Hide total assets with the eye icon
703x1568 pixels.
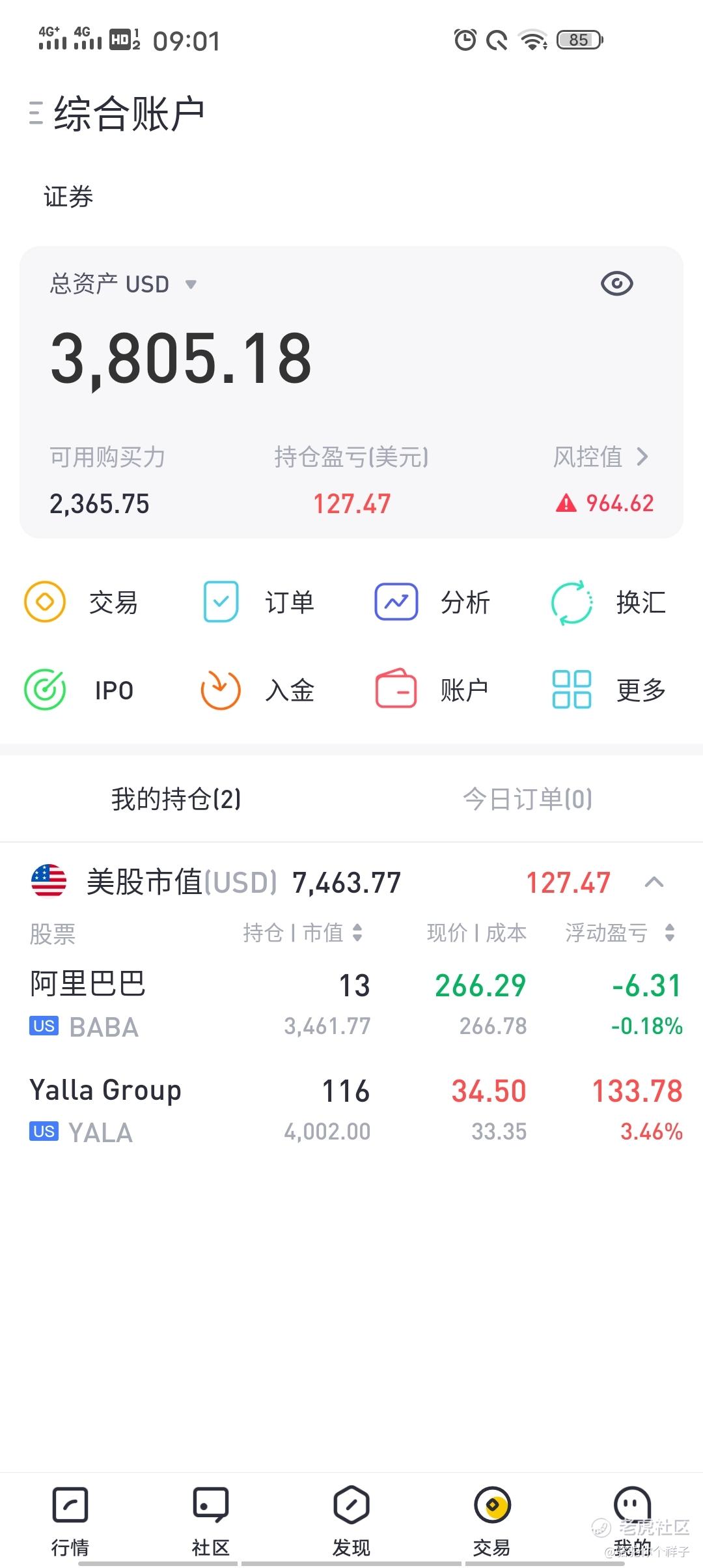(616, 284)
